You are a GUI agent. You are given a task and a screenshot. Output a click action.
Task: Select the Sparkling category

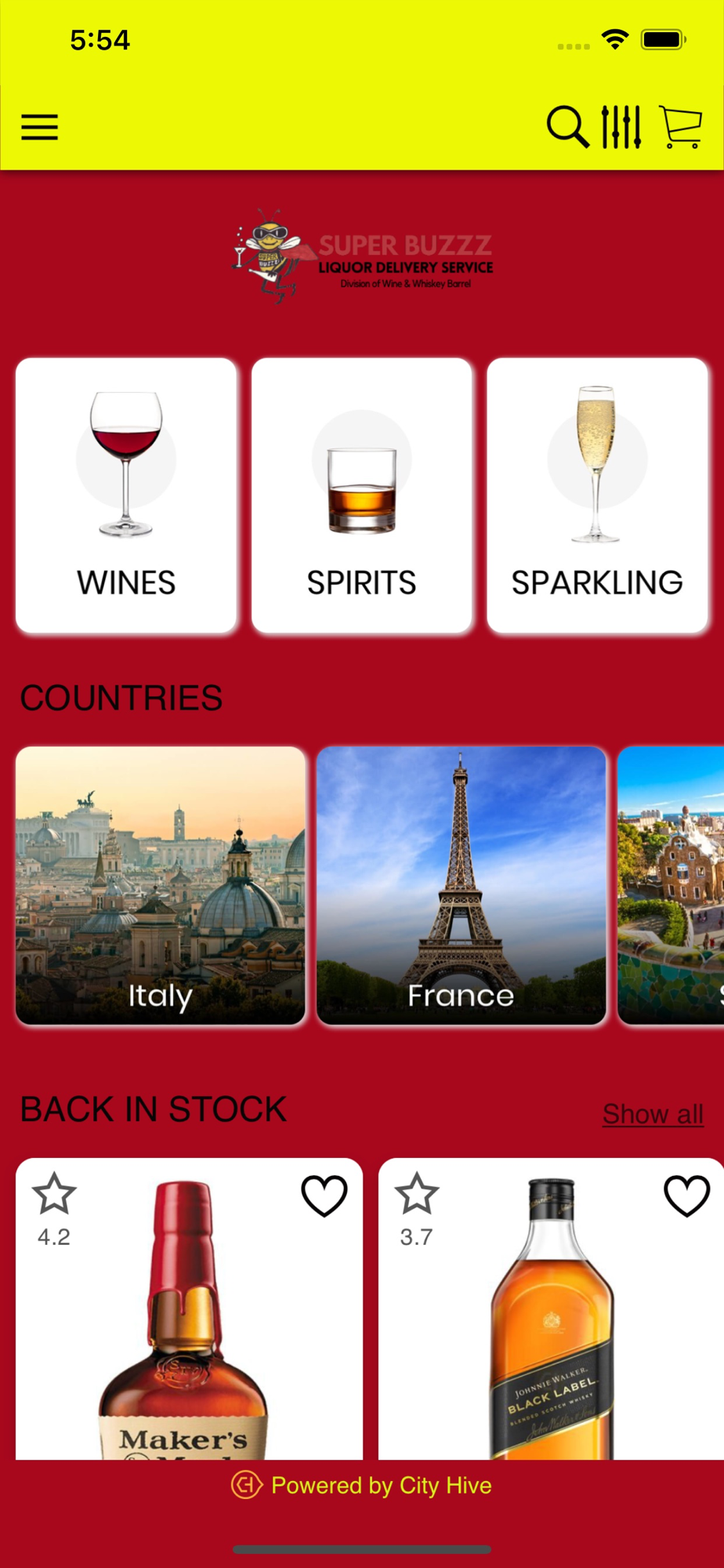(597, 495)
